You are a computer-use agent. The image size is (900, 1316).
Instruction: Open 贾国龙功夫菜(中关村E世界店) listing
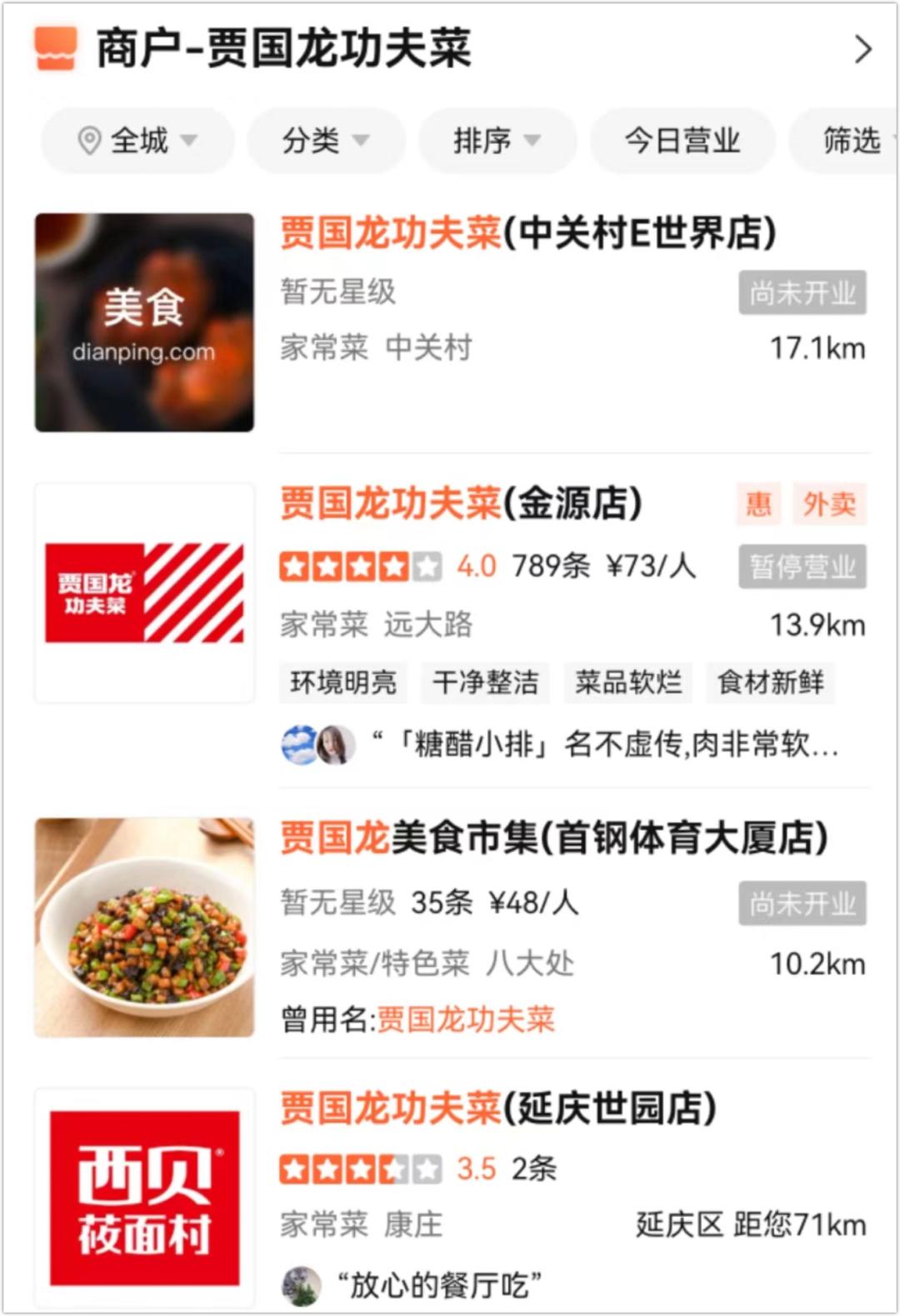click(527, 233)
